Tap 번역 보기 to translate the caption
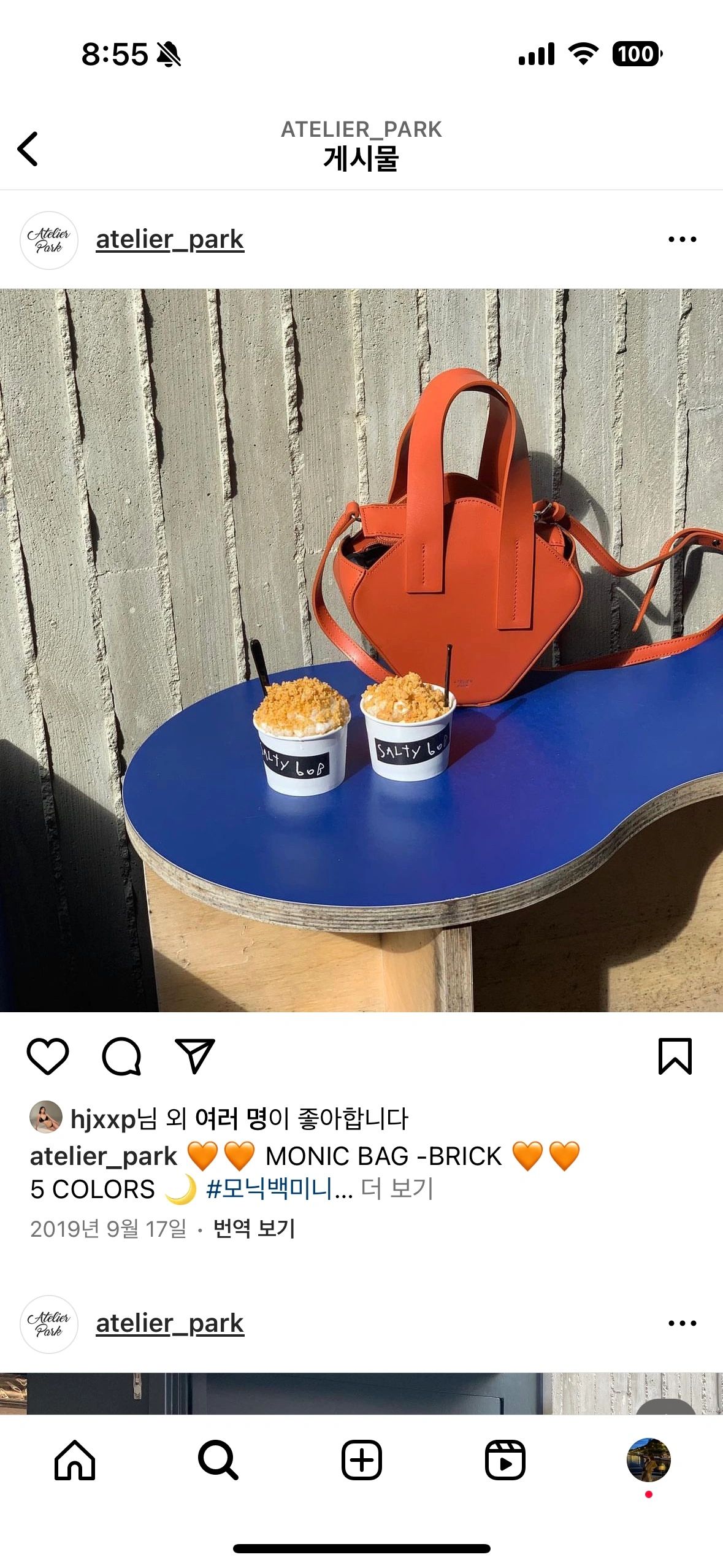 coord(254,1228)
